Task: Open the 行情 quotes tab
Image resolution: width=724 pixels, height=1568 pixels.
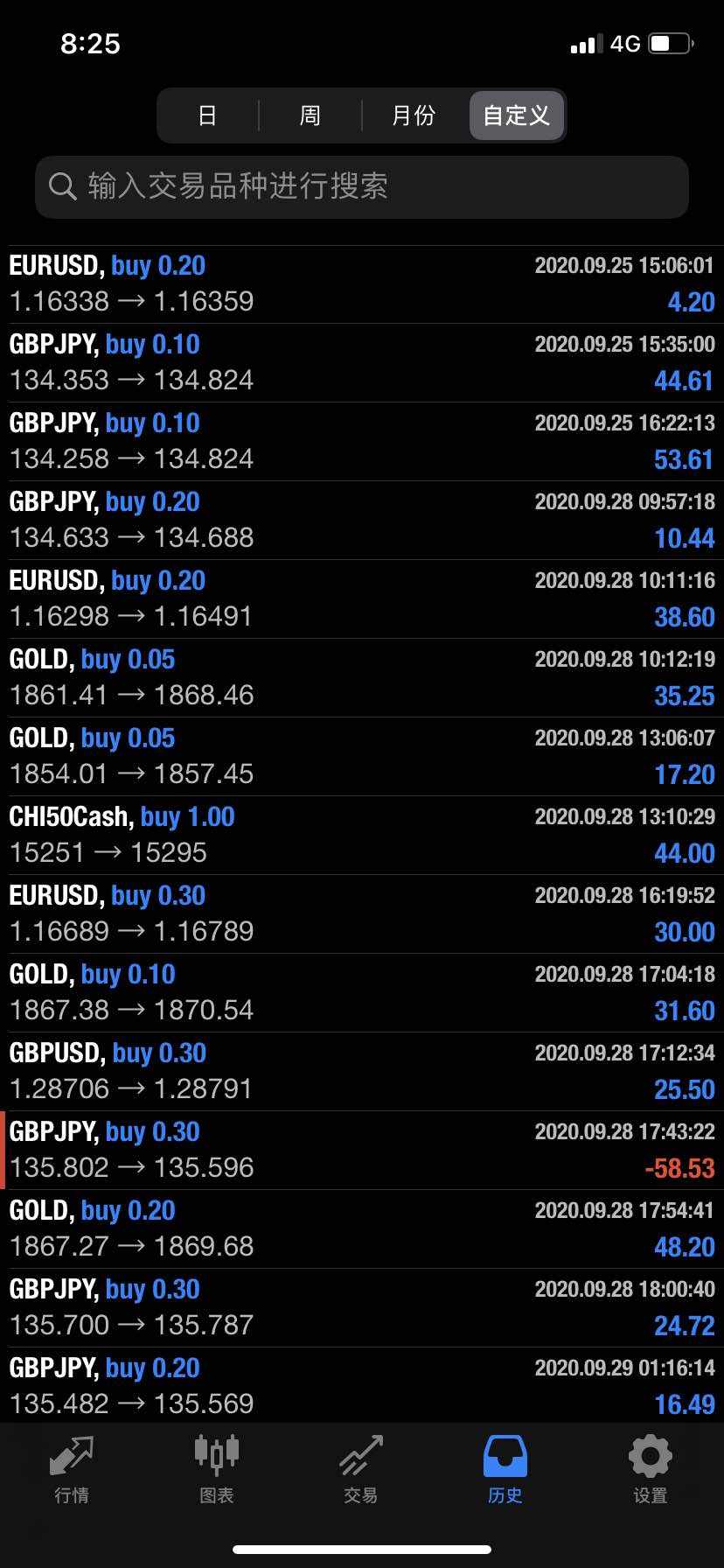Action: tap(72, 1471)
